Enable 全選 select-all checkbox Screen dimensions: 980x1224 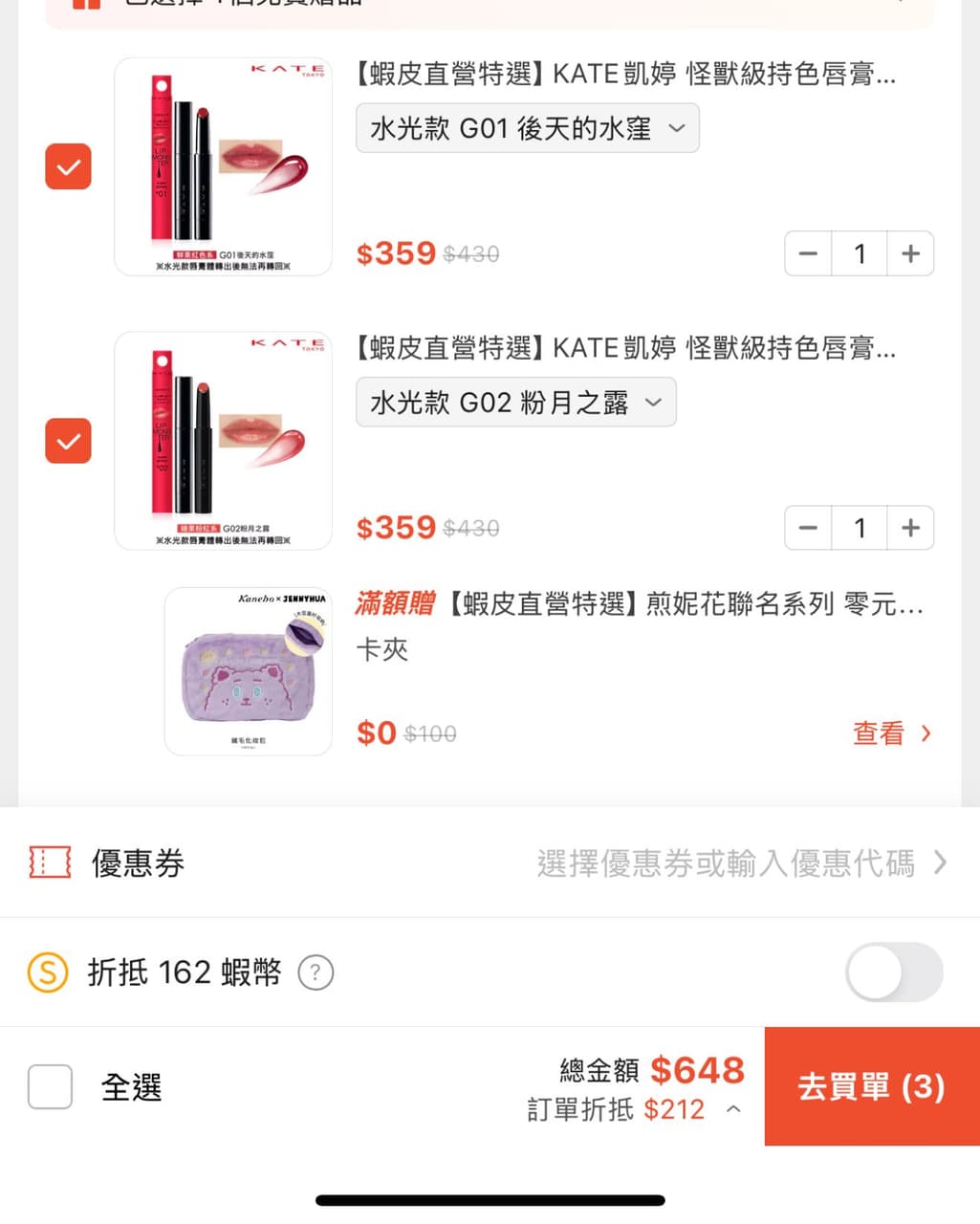point(50,1087)
